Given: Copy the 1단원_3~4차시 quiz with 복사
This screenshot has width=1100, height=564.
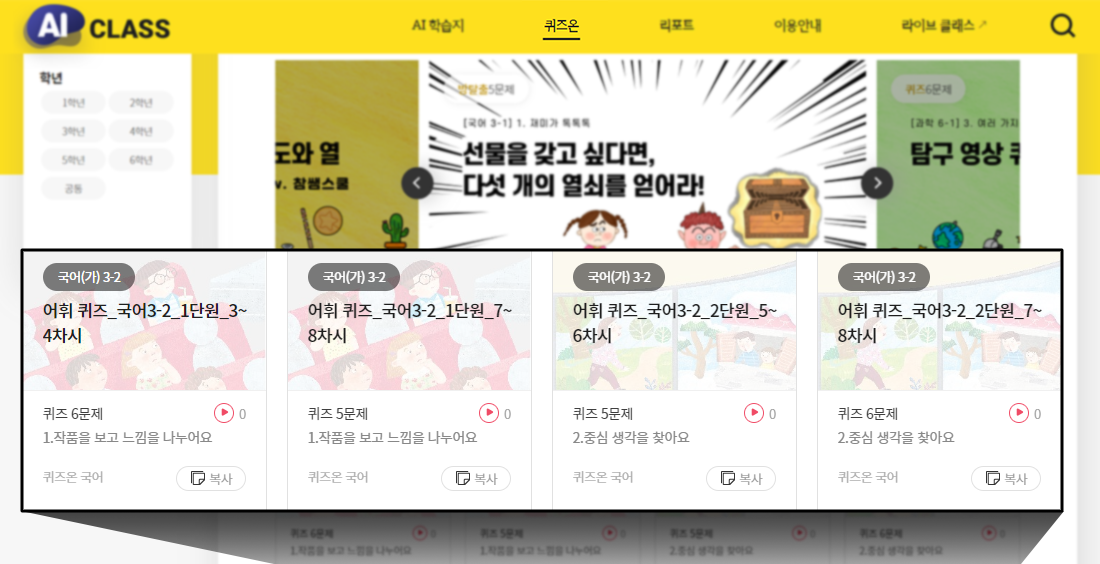Looking at the screenshot, I should click(211, 479).
